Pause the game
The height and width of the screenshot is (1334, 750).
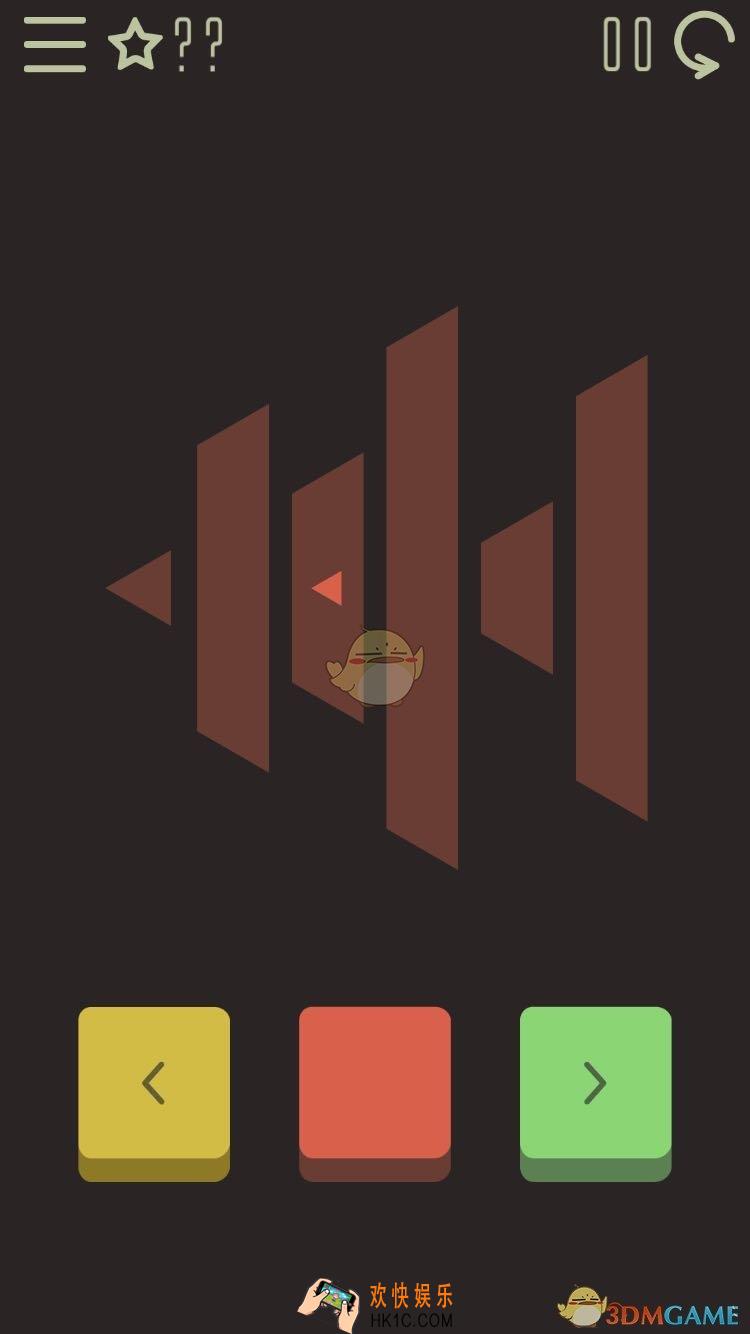click(x=627, y=45)
